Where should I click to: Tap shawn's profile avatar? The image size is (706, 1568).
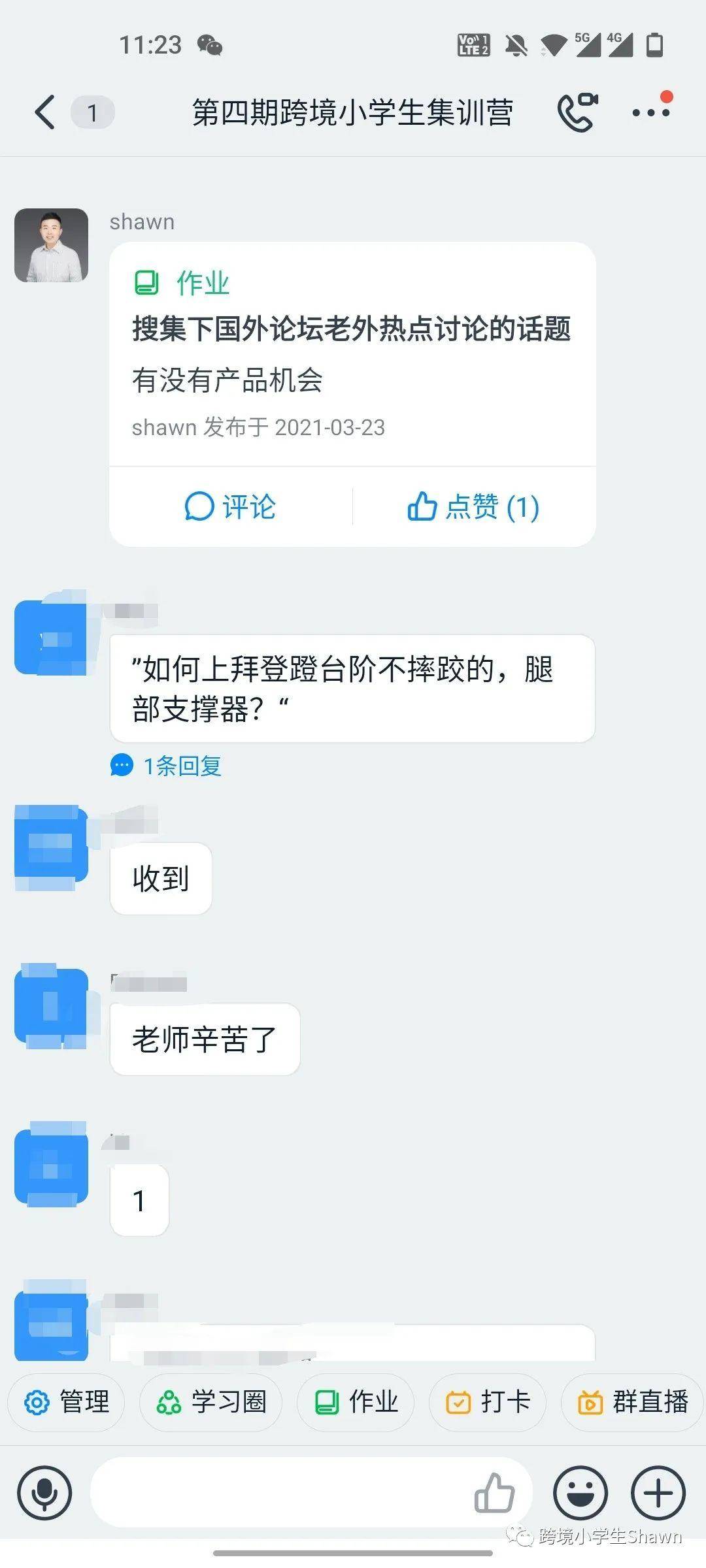click(x=52, y=246)
